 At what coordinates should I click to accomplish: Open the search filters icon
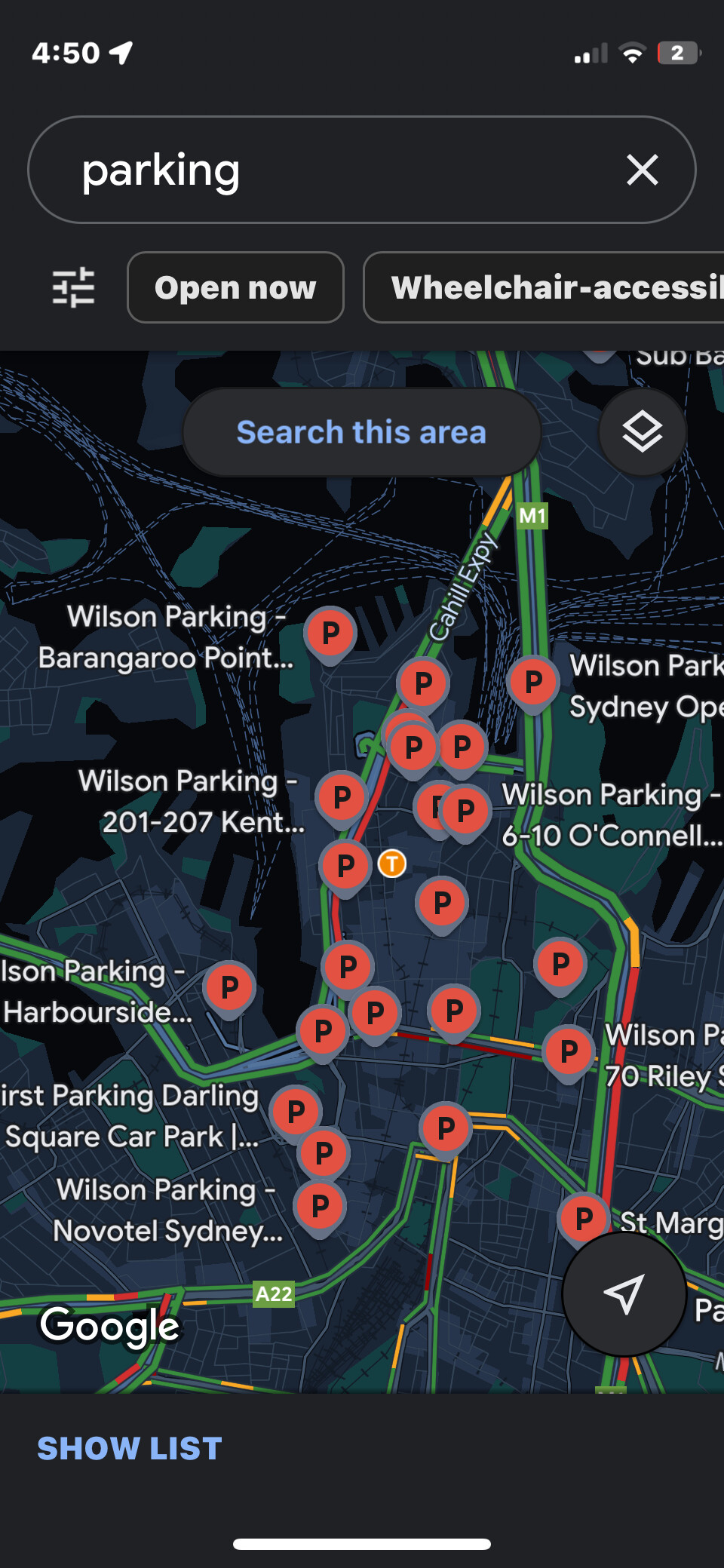click(x=73, y=287)
